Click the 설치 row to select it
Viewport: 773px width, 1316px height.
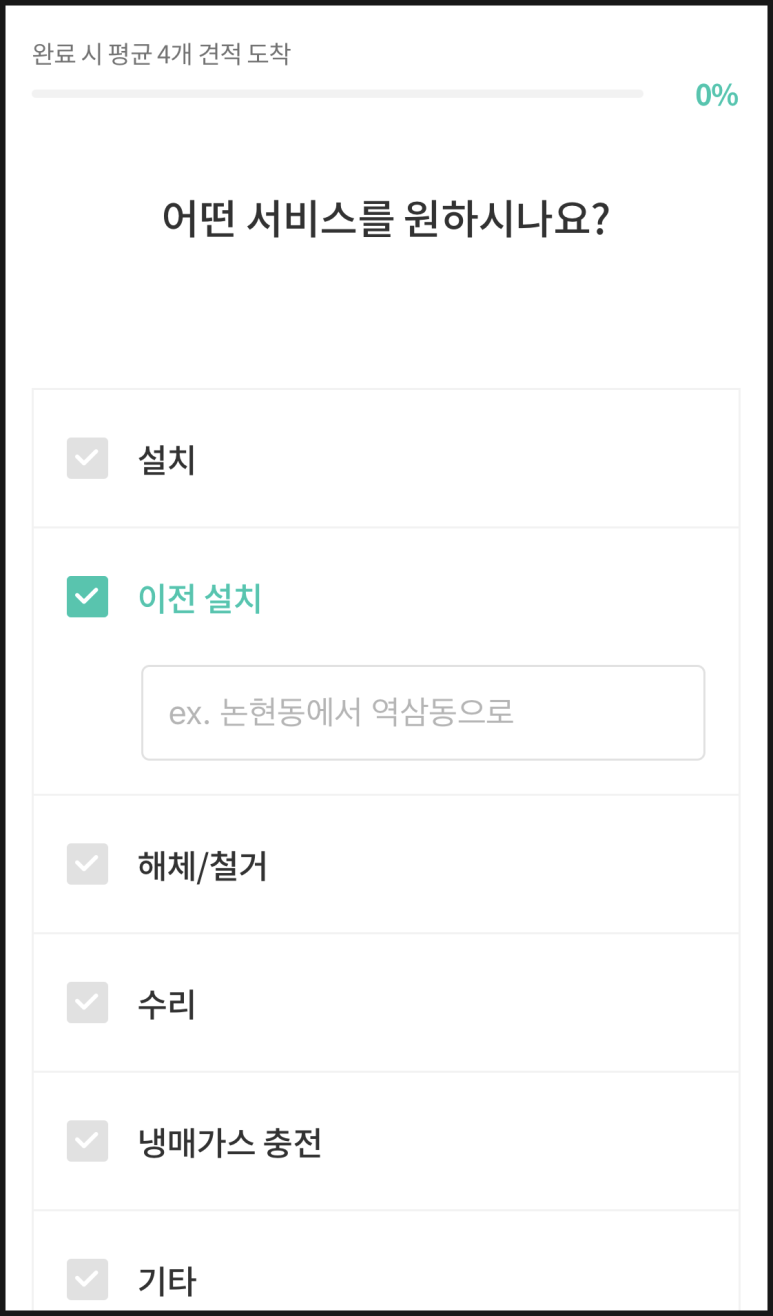[386, 458]
